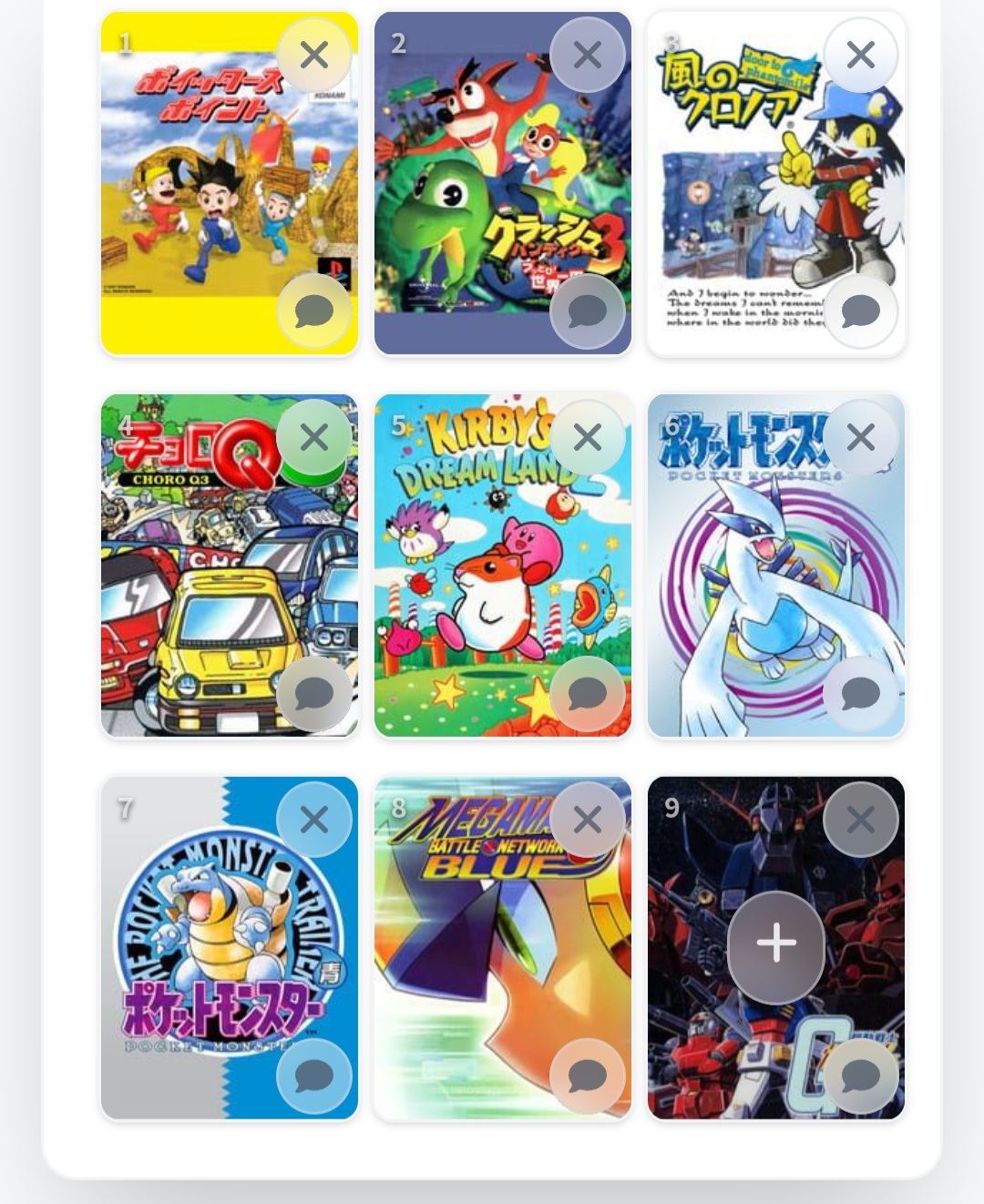Tap the plus button on slot 9
Screen dimensions: 984x1204
tap(776, 944)
